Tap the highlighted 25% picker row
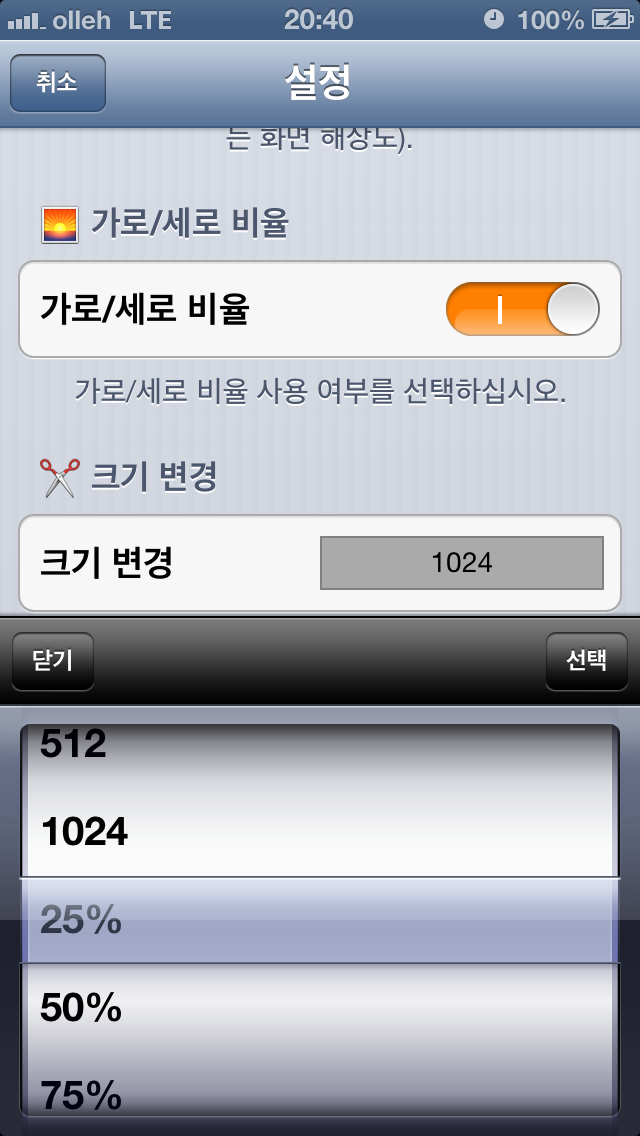Viewport: 640px width, 1136px height. (x=320, y=920)
